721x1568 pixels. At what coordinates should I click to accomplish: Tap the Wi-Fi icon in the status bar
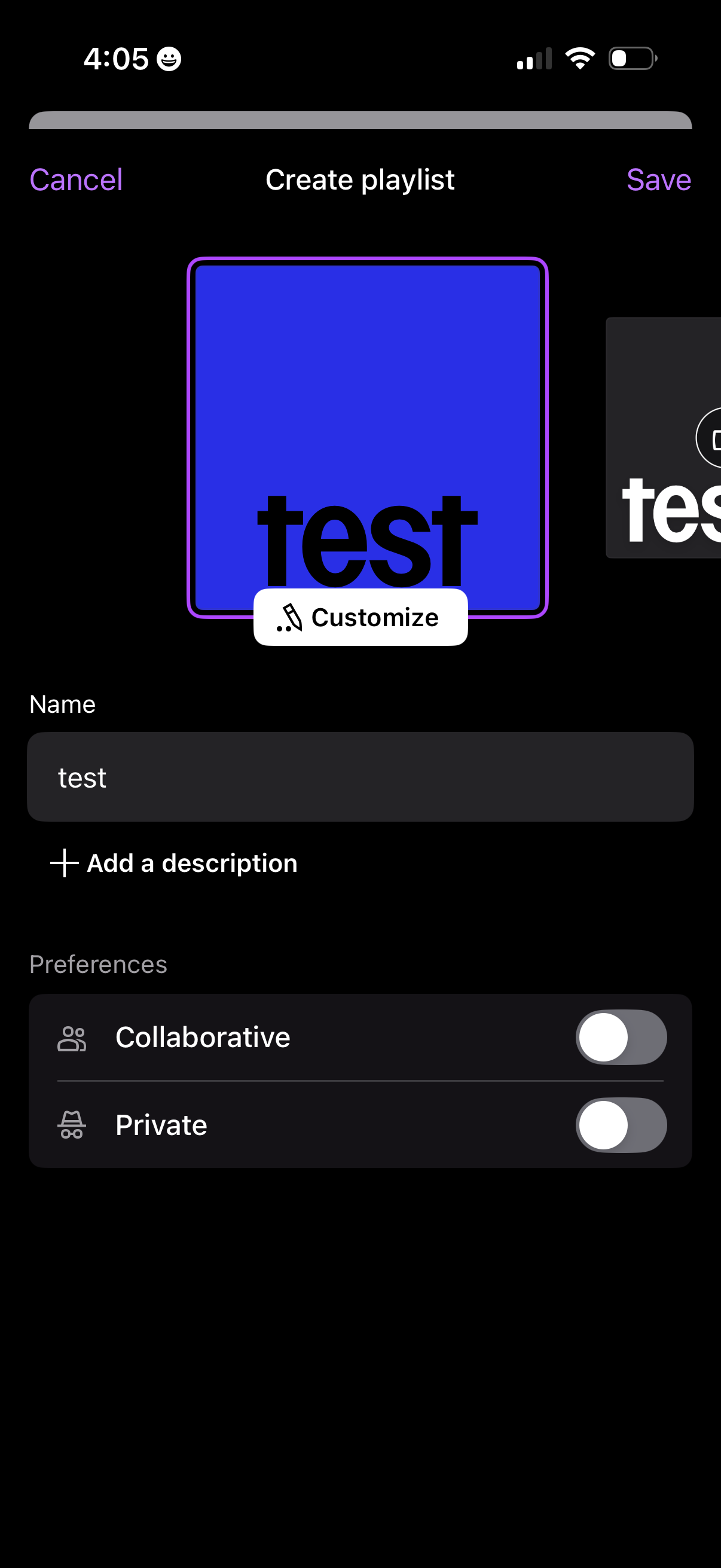pyautogui.click(x=579, y=57)
